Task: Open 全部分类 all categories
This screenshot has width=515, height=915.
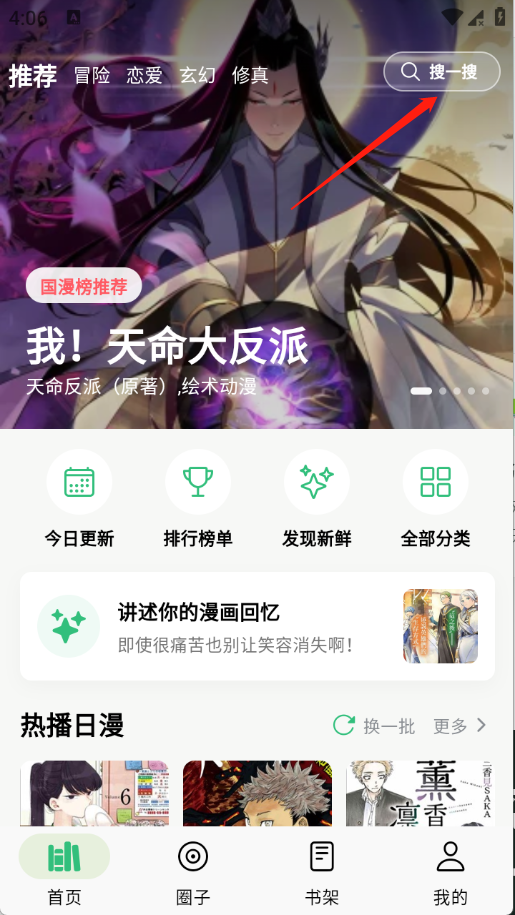Action: (436, 500)
